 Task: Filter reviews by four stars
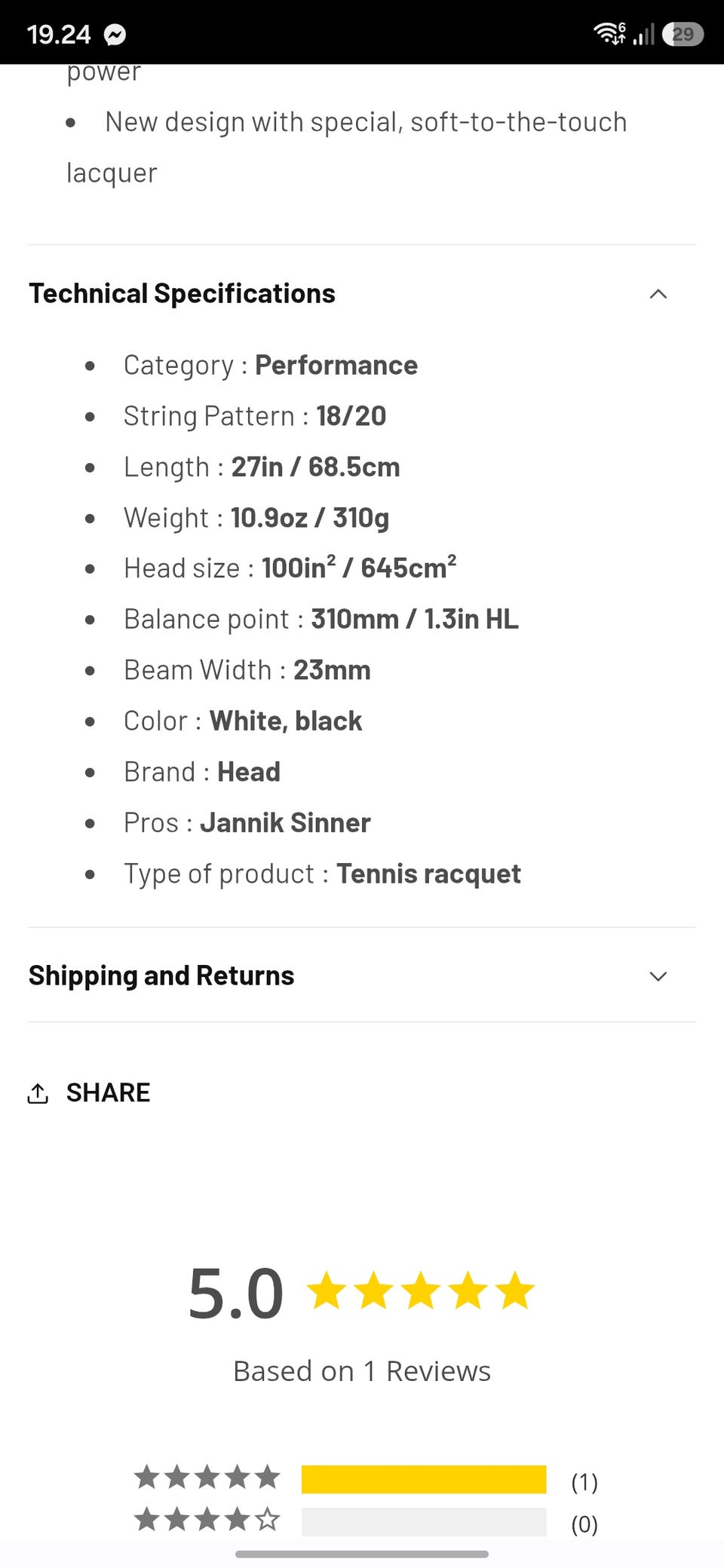click(366, 1521)
